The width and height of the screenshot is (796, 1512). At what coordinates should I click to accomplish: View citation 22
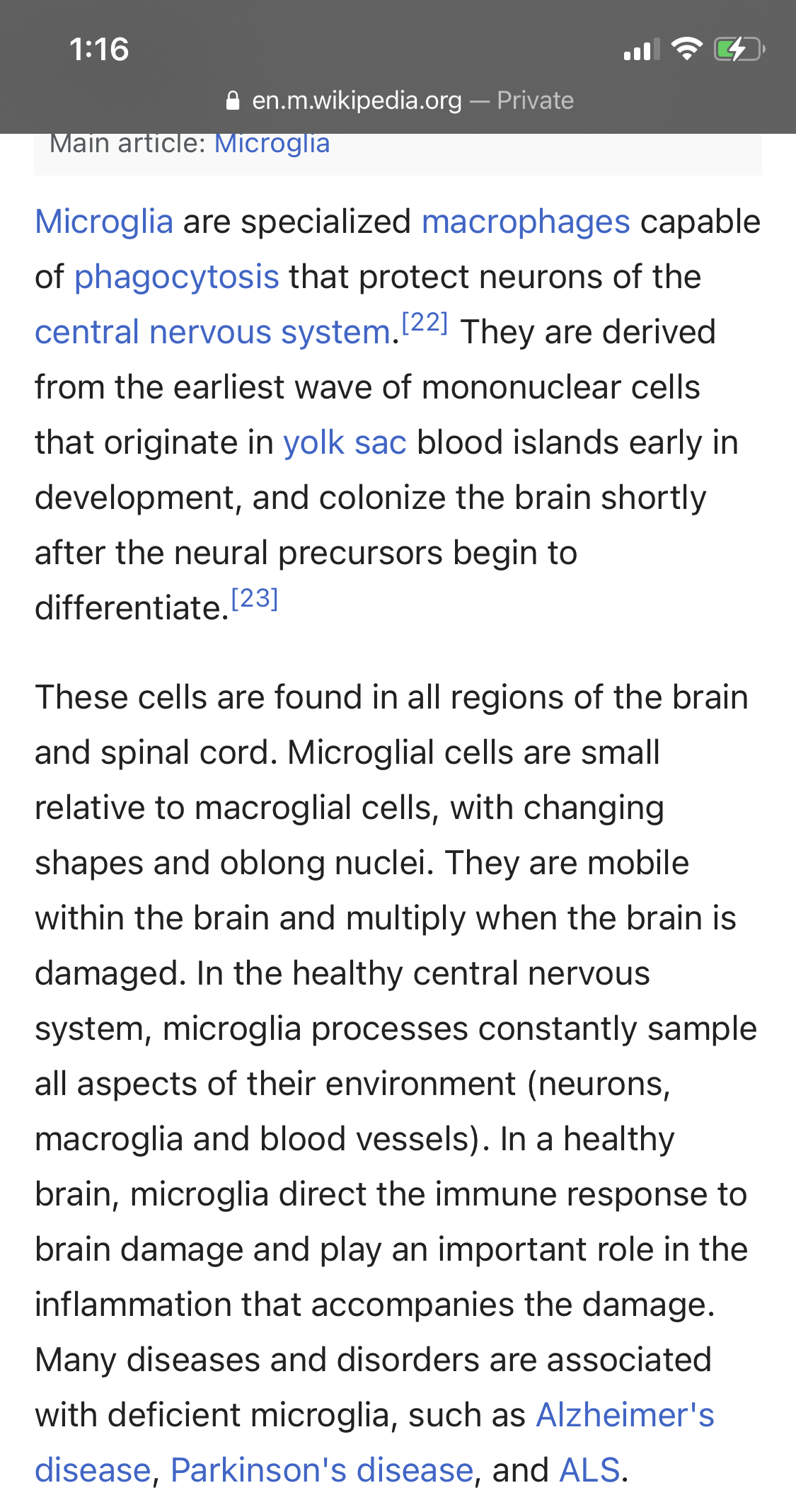(x=425, y=323)
